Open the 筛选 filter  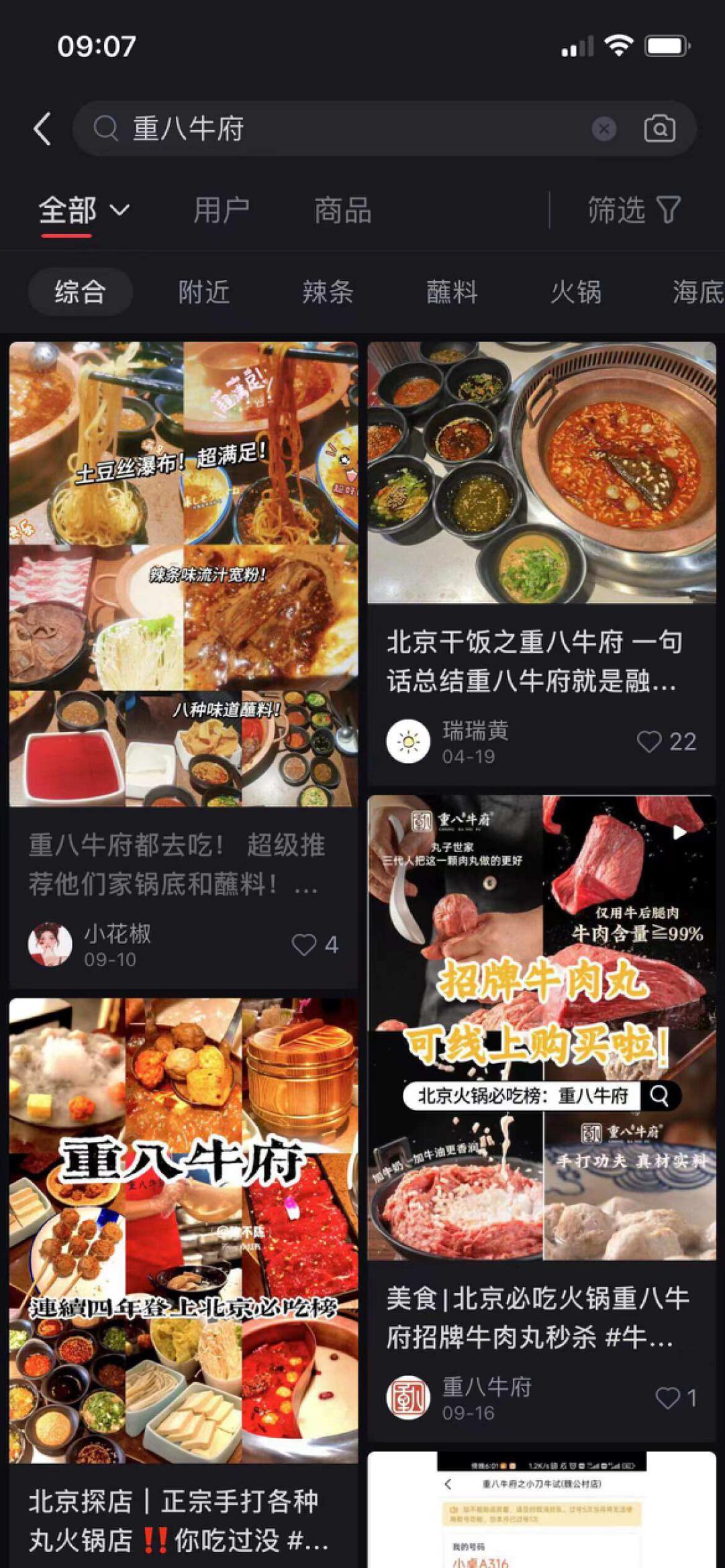(634, 211)
